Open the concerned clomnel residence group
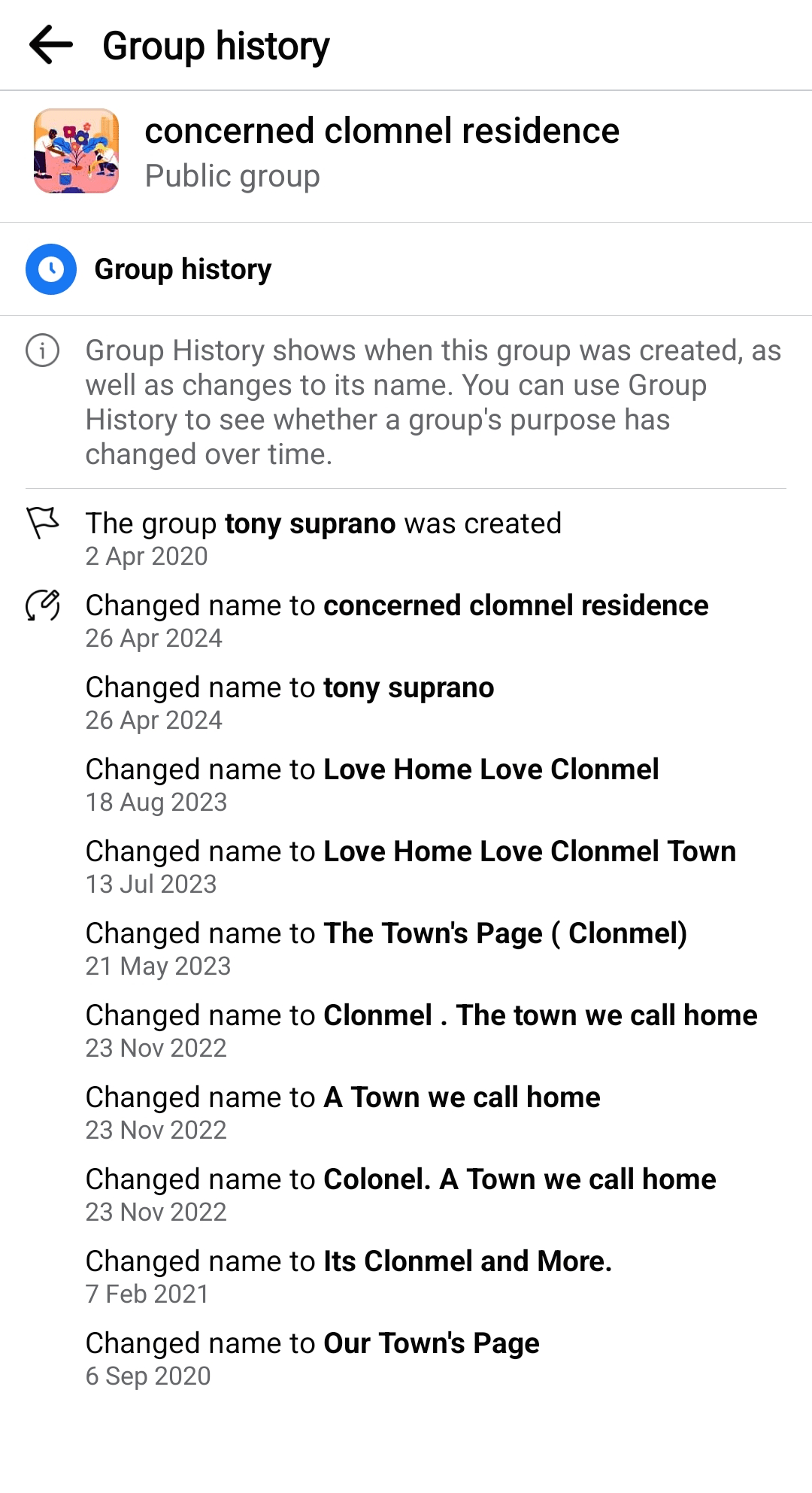 tap(381, 132)
